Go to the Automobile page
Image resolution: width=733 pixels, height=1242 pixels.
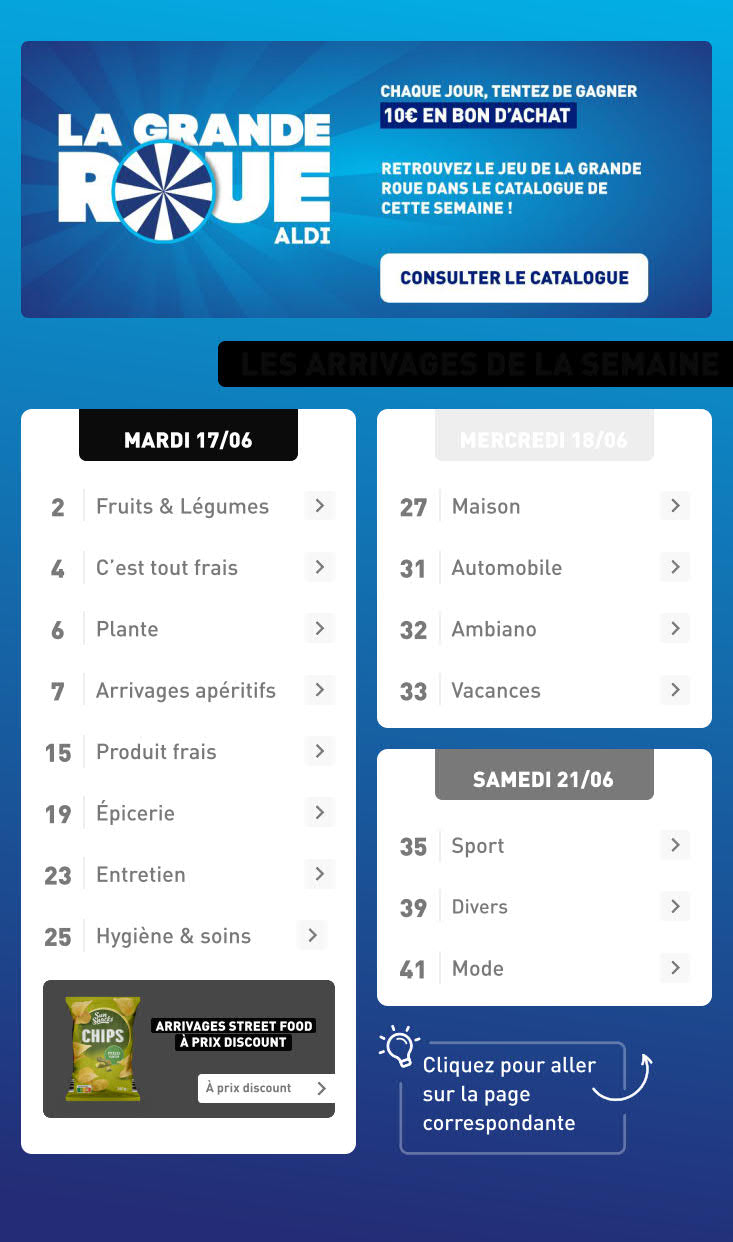[x=545, y=568]
